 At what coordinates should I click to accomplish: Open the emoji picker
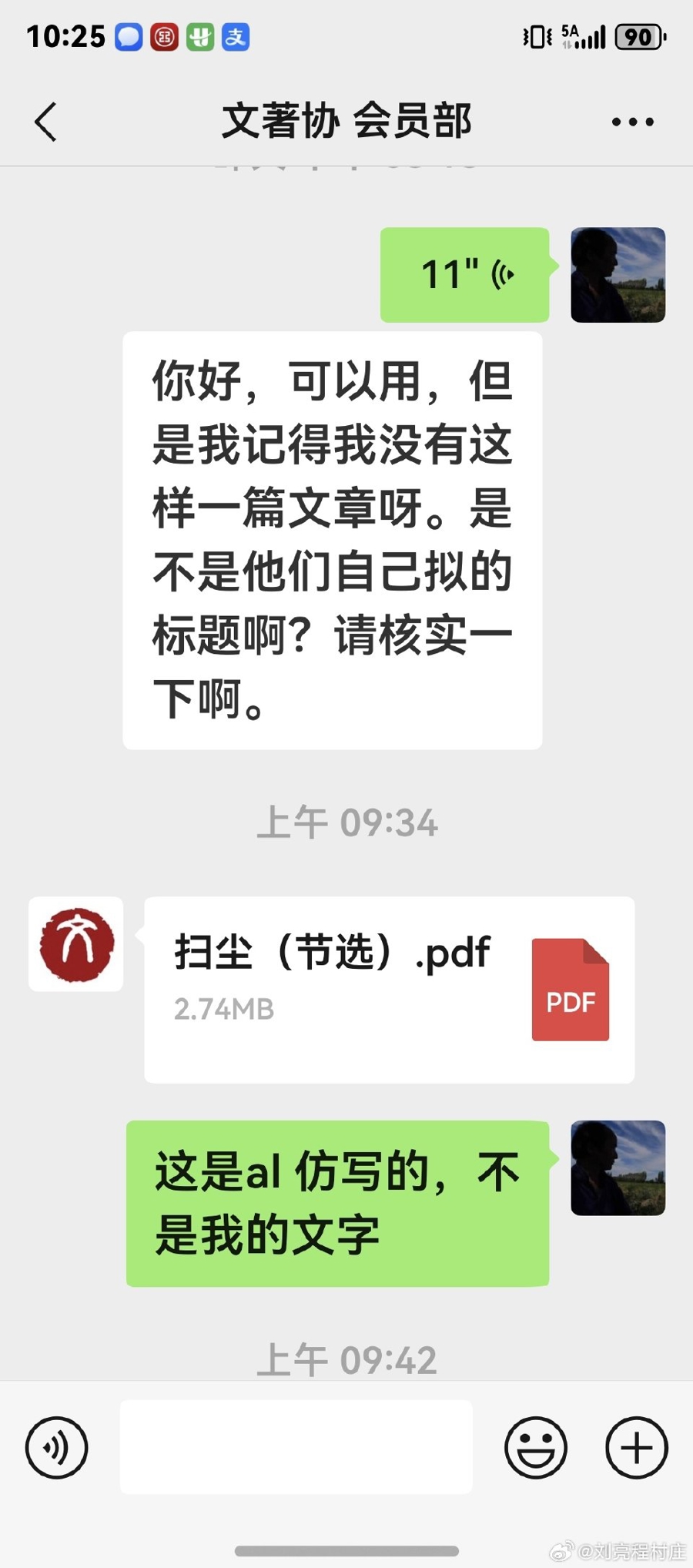(x=536, y=1447)
